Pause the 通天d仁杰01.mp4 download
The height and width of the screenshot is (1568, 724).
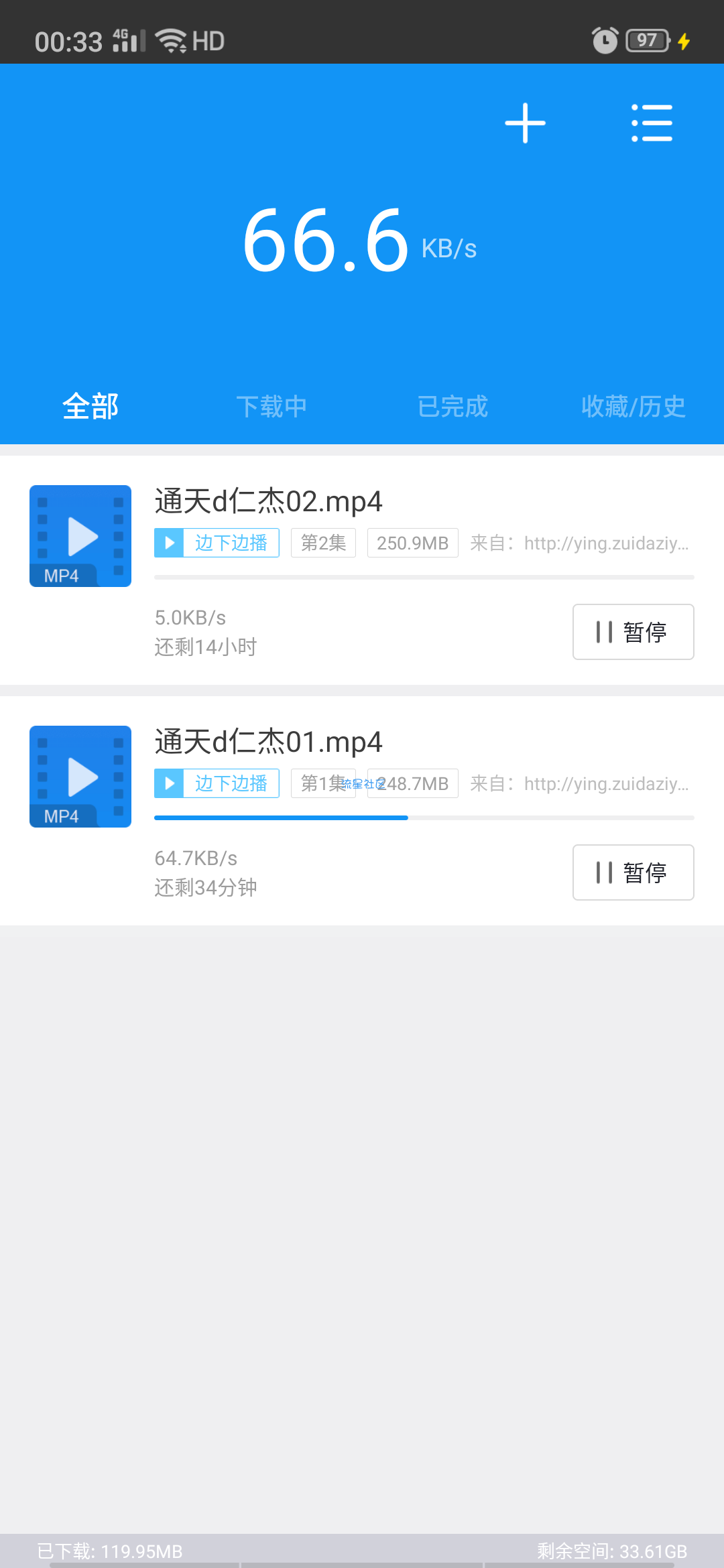(633, 872)
